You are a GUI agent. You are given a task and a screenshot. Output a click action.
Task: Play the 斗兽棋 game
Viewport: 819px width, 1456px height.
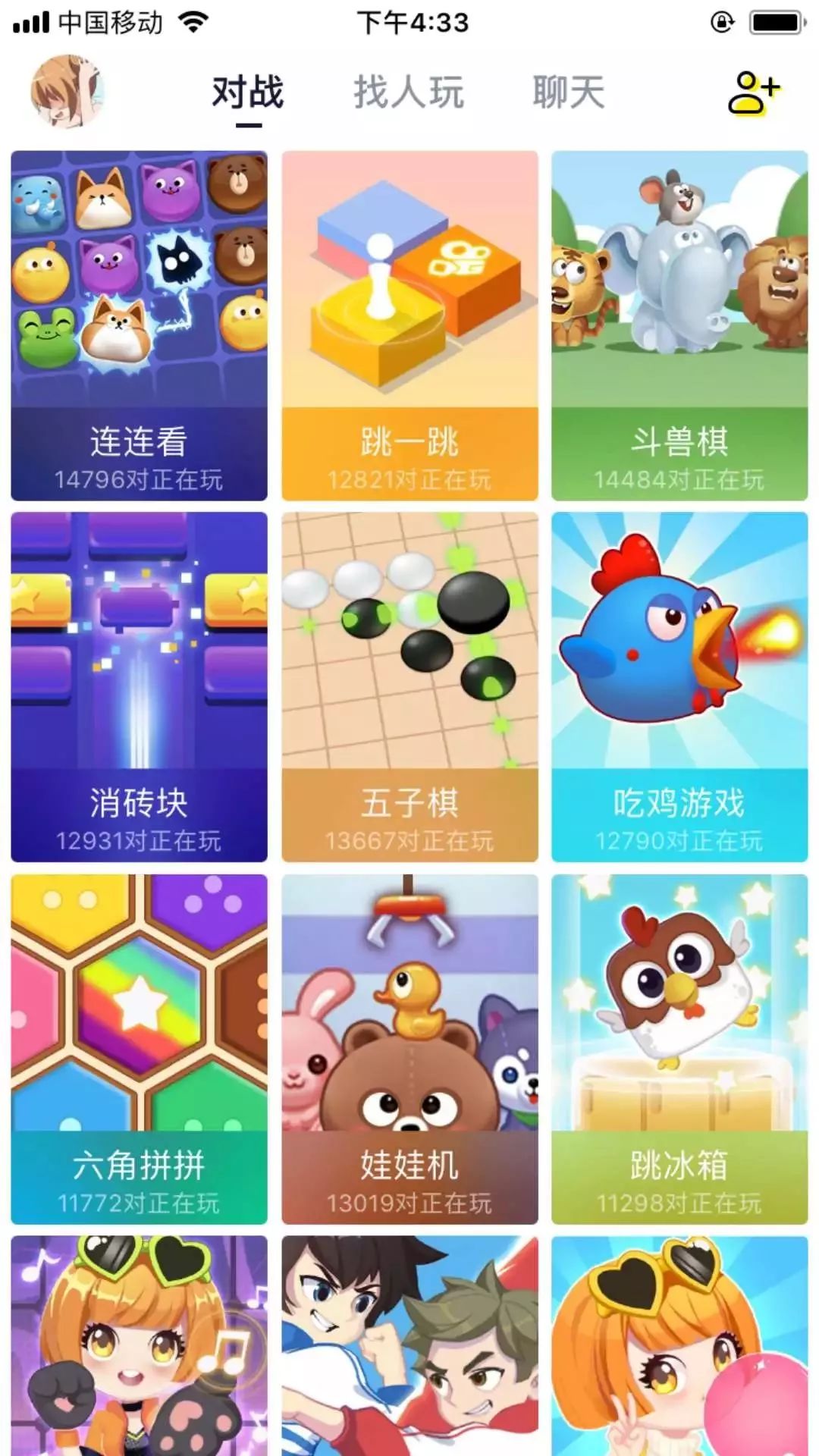(679, 325)
